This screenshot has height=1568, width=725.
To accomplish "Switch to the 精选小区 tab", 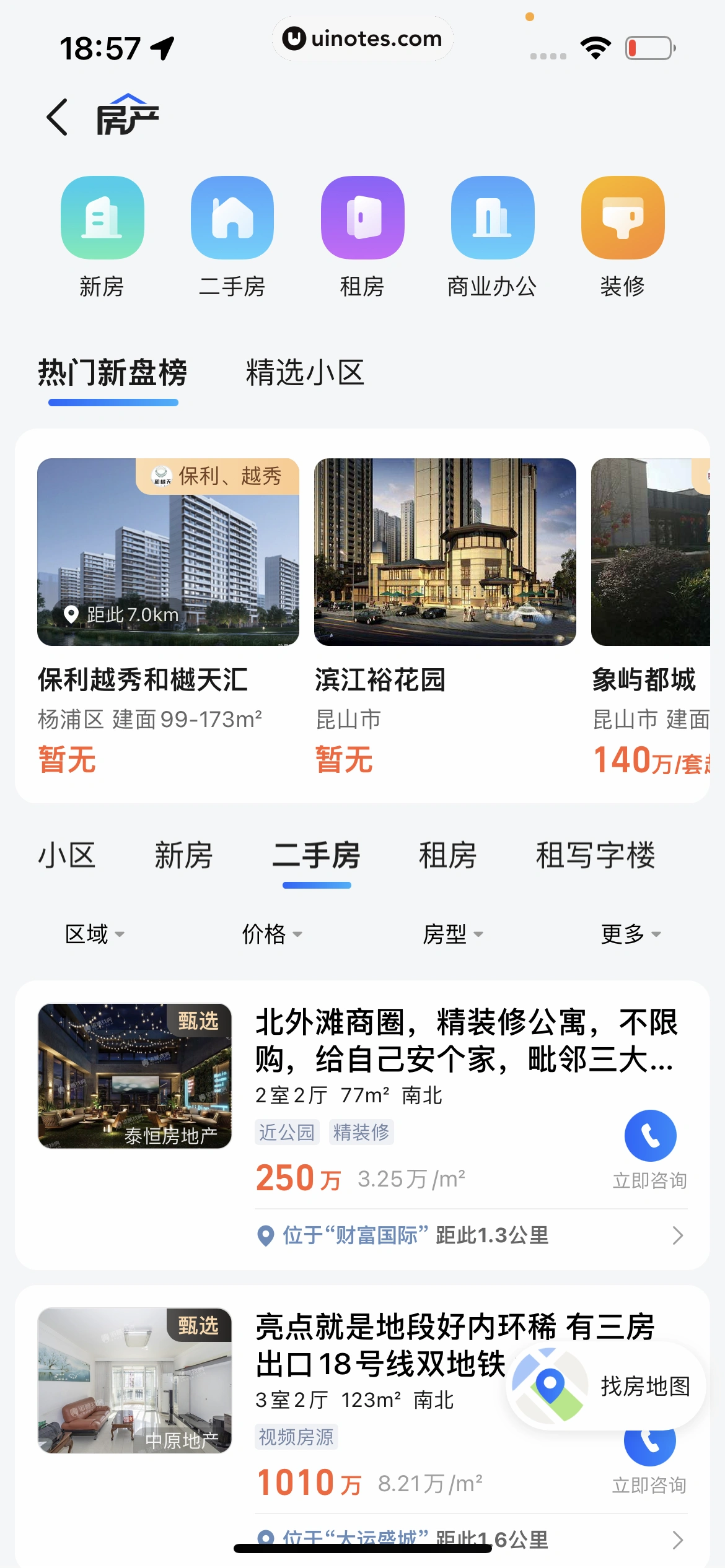I will [x=305, y=372].
